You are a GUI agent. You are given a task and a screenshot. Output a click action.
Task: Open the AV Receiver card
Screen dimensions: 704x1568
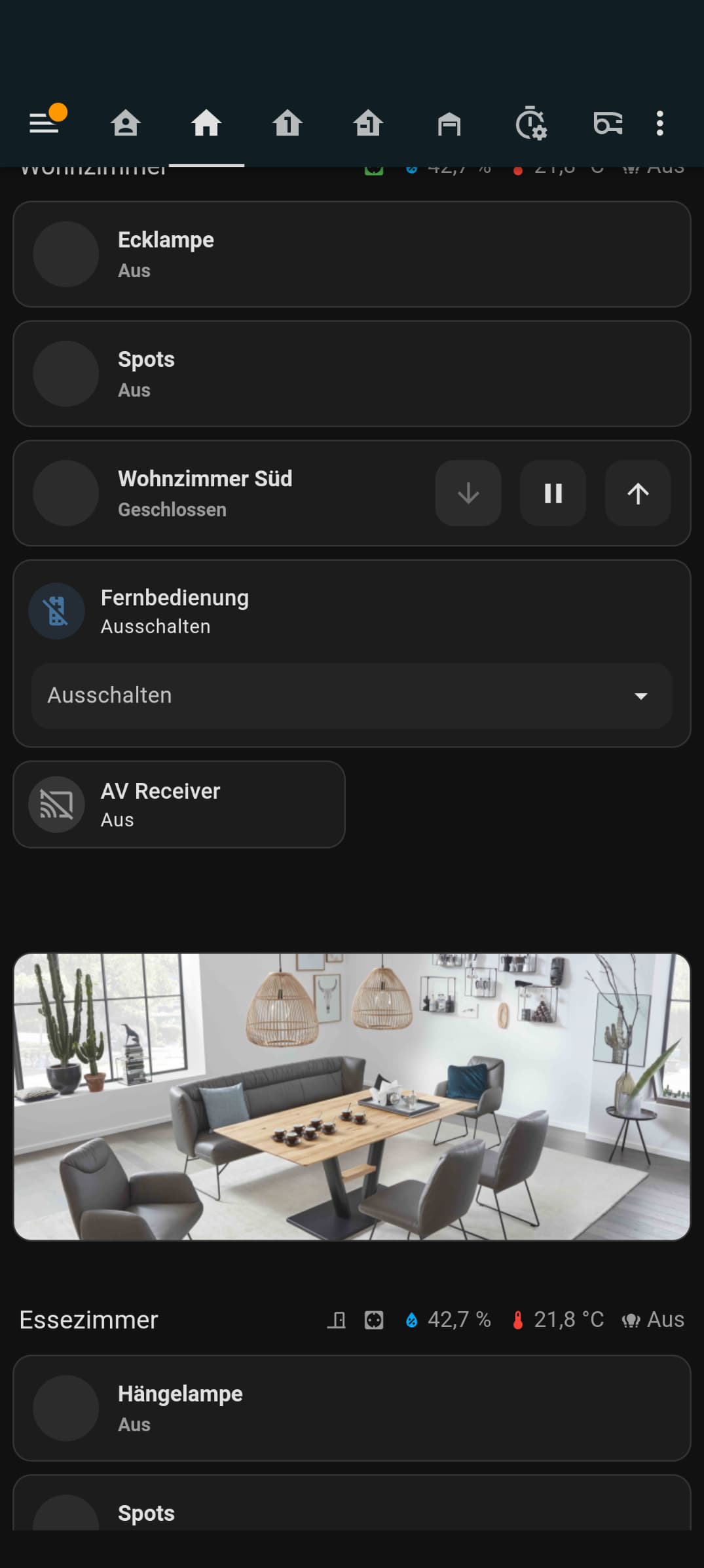[179, 804]
